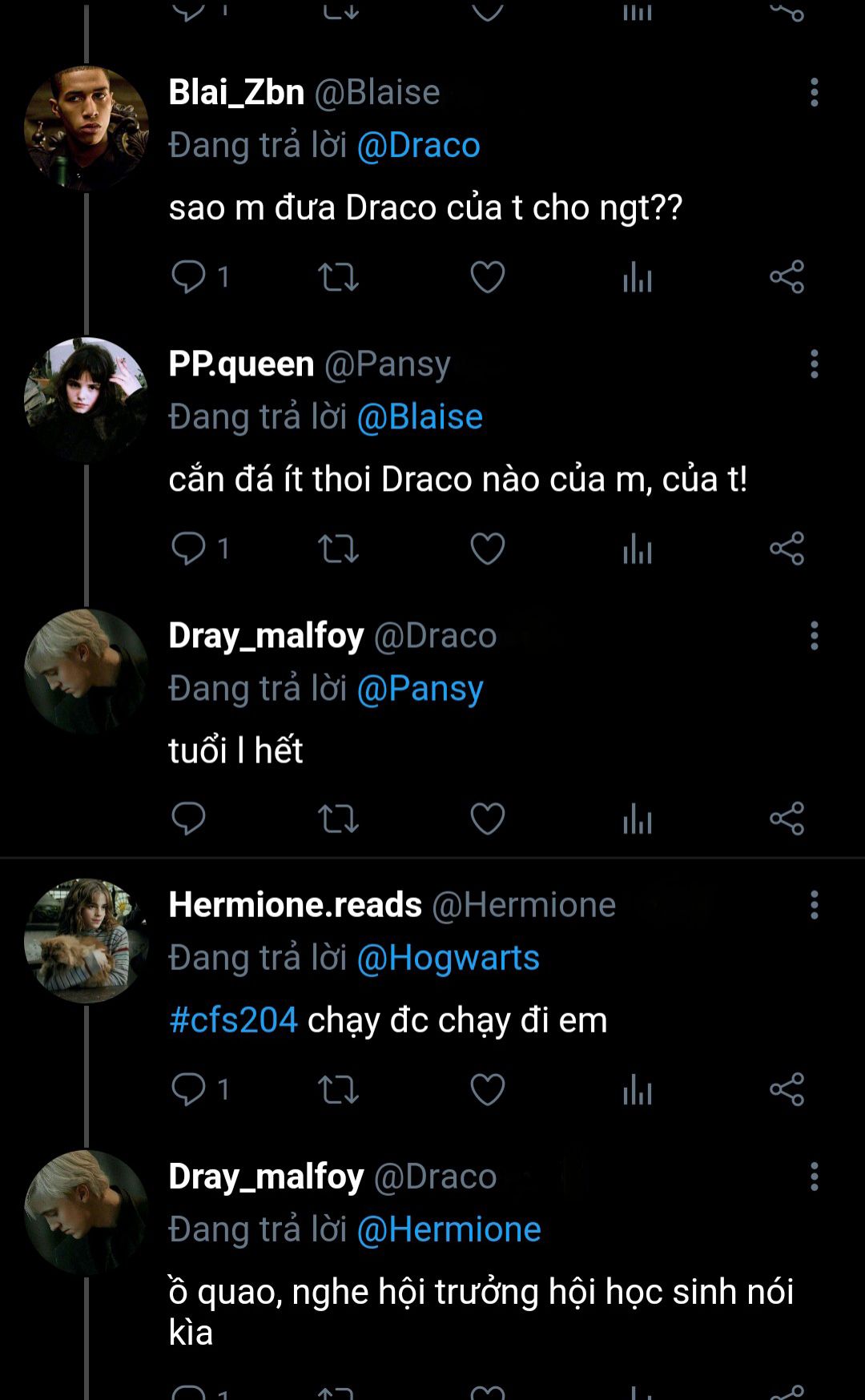View PP.queen's profile picture
Image resolution: width=865 pixels, height=1400 pixels.
tap(86, 399)
